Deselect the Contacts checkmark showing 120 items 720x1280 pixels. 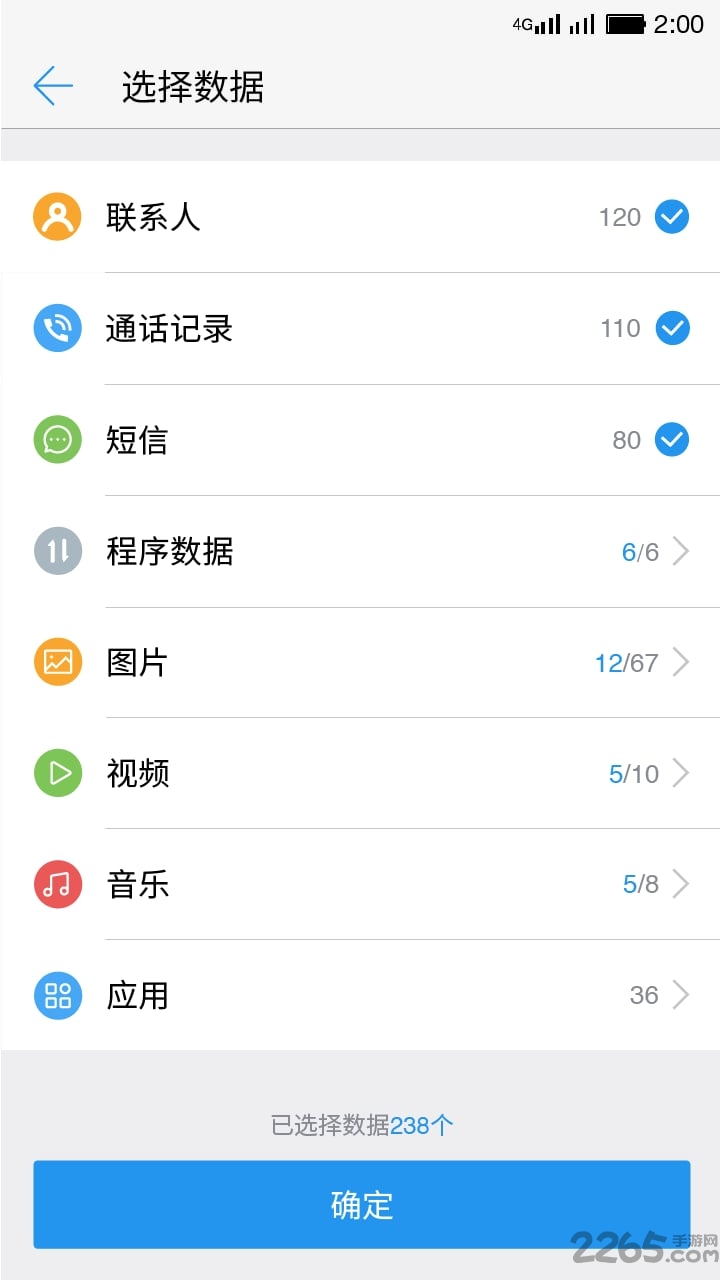[x=672, y=216]
